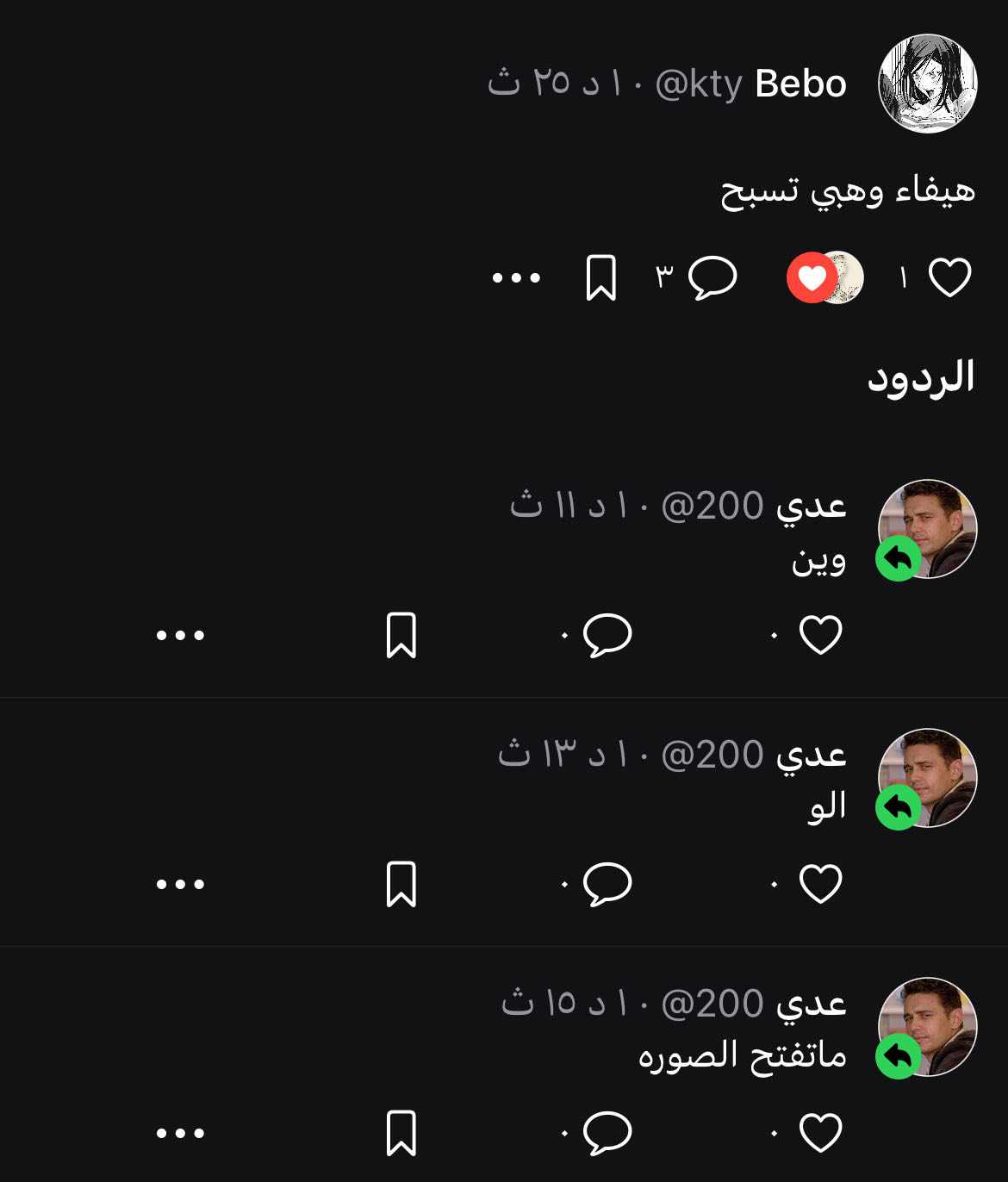
Task: Open more options on Bebo's post
Action: point(516,277)
